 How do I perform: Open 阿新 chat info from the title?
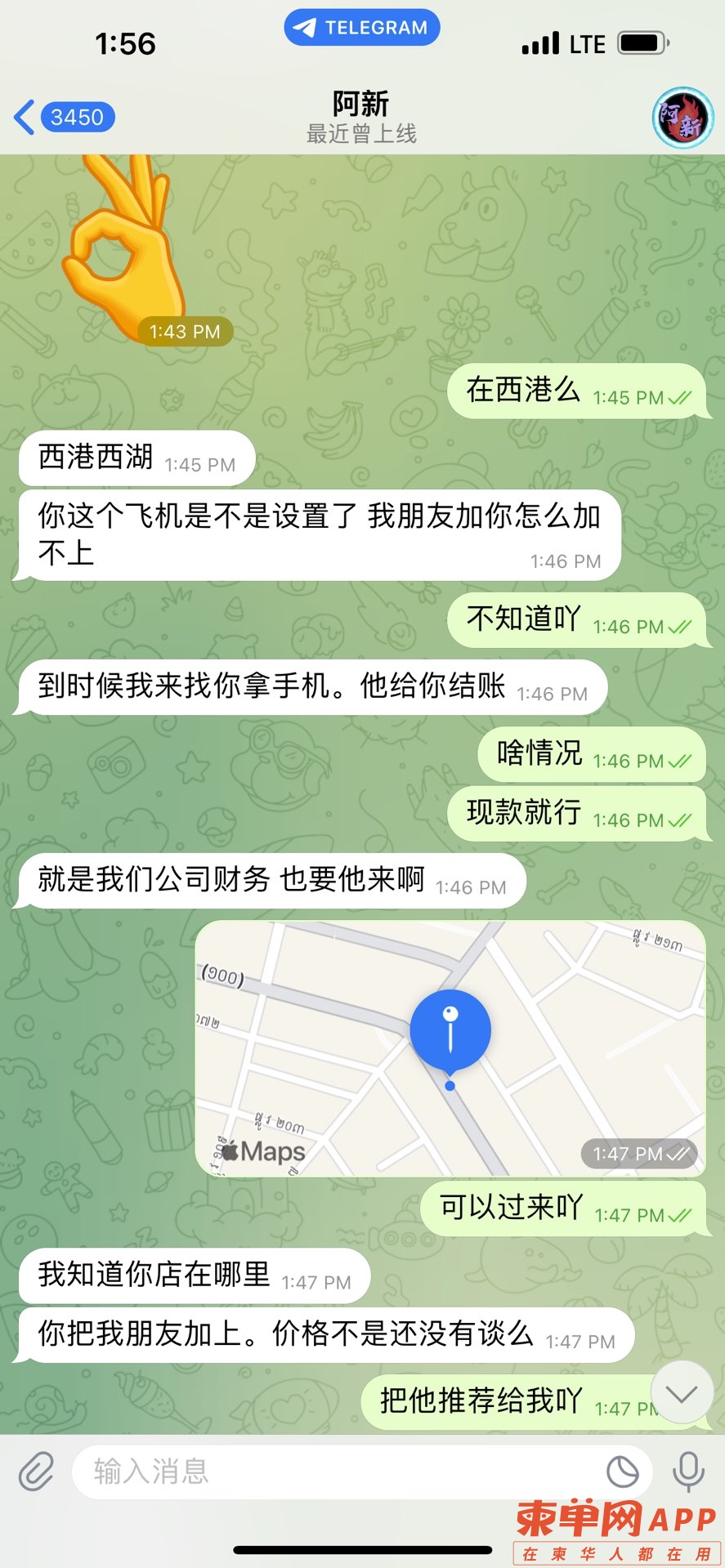click(361, 117)
